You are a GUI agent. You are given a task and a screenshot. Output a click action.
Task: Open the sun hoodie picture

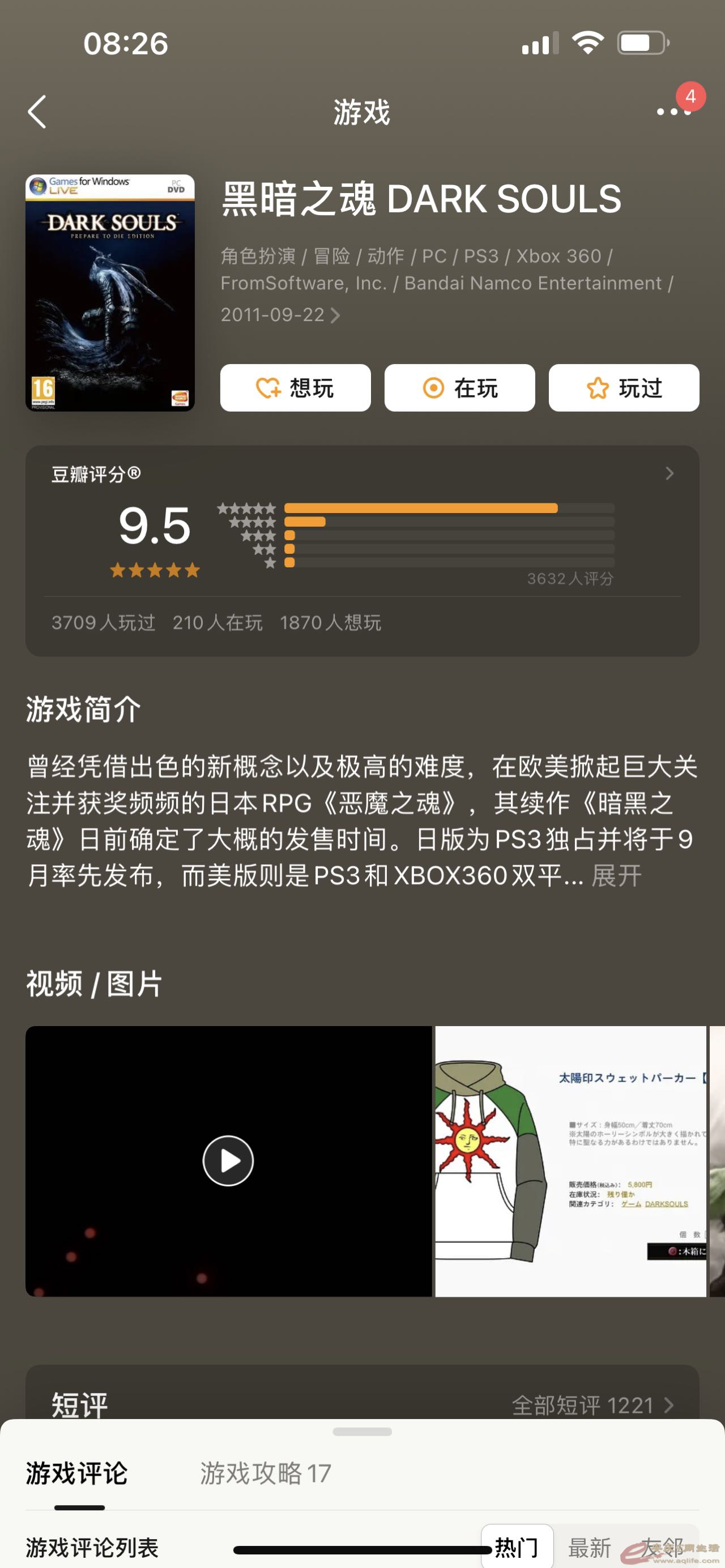(570, 1161)
